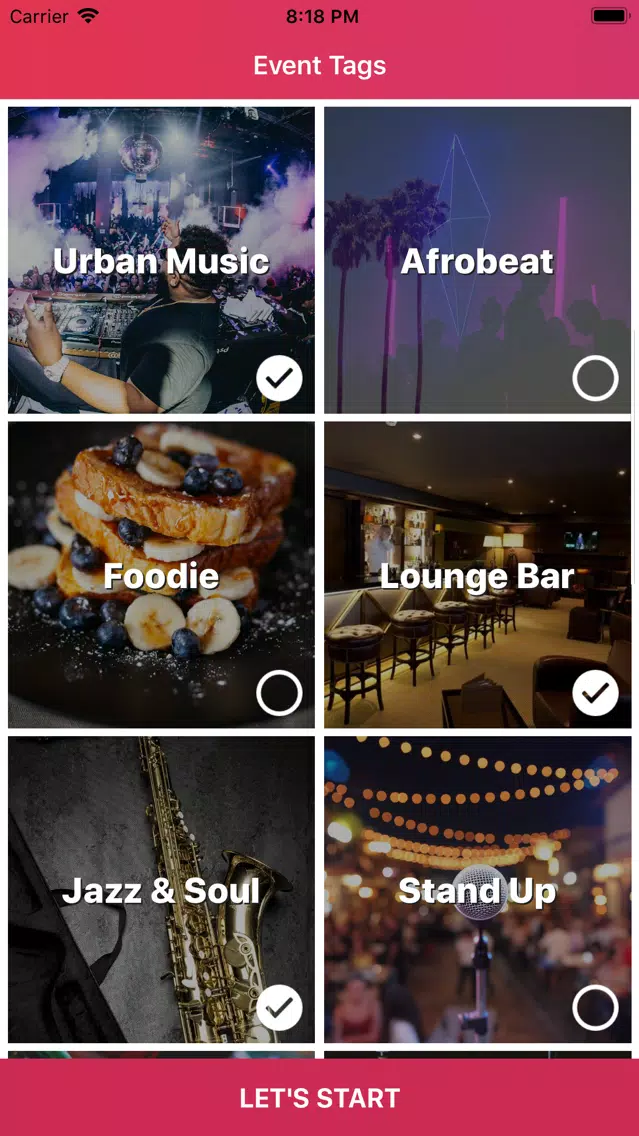Select the Afrobeat tag circle

(596, 377)
